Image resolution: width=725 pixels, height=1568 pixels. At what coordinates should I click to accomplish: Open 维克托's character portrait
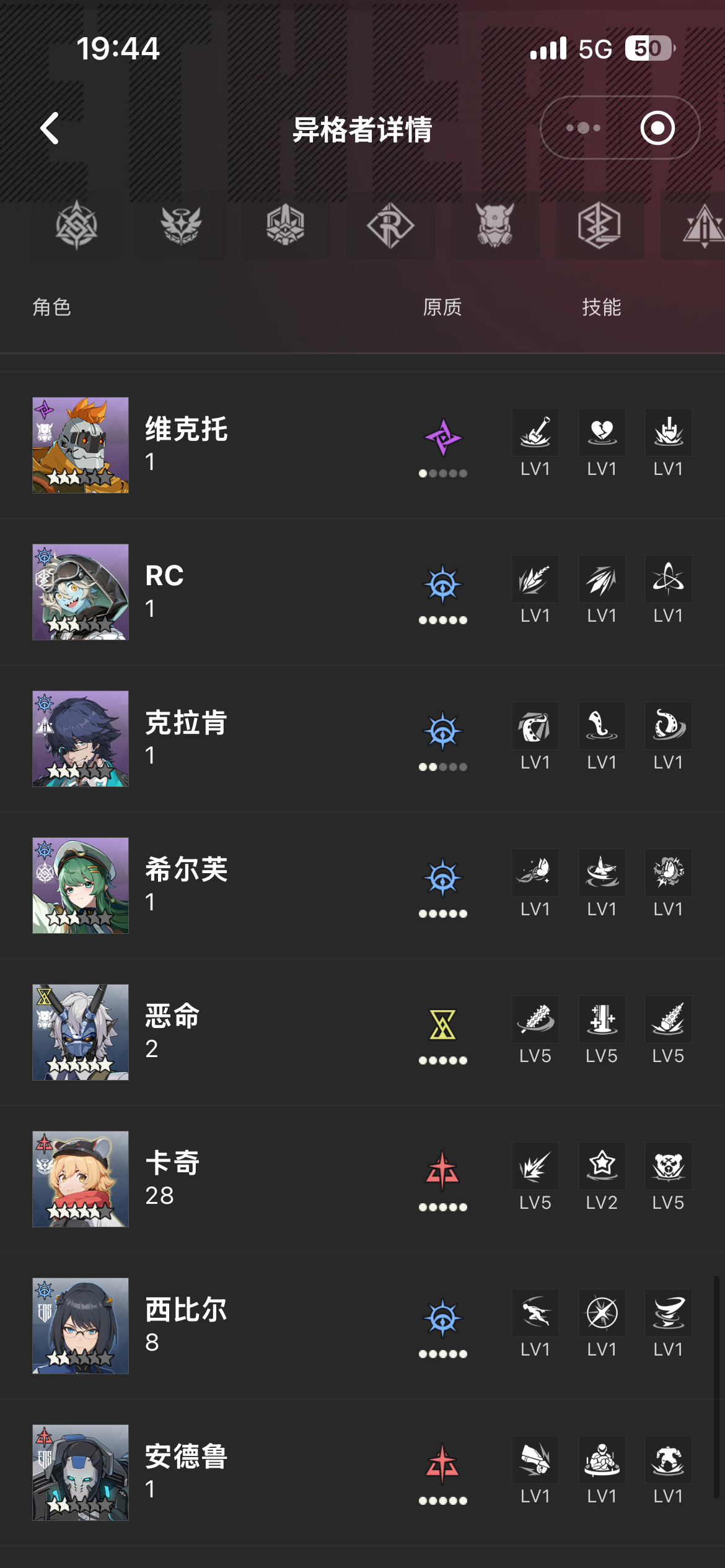(80, 445)
